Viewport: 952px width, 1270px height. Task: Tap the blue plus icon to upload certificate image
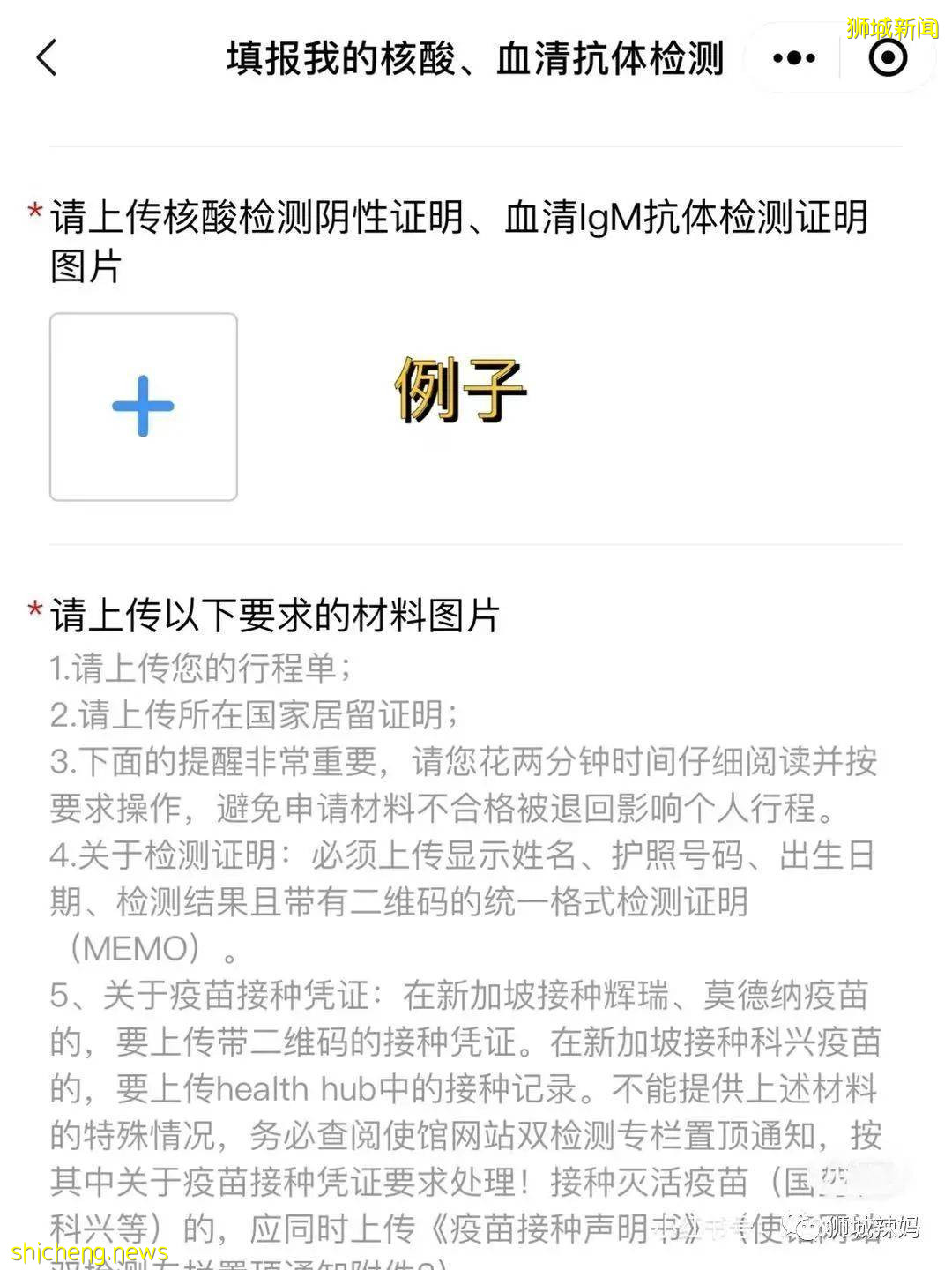[x=144, y=405]
